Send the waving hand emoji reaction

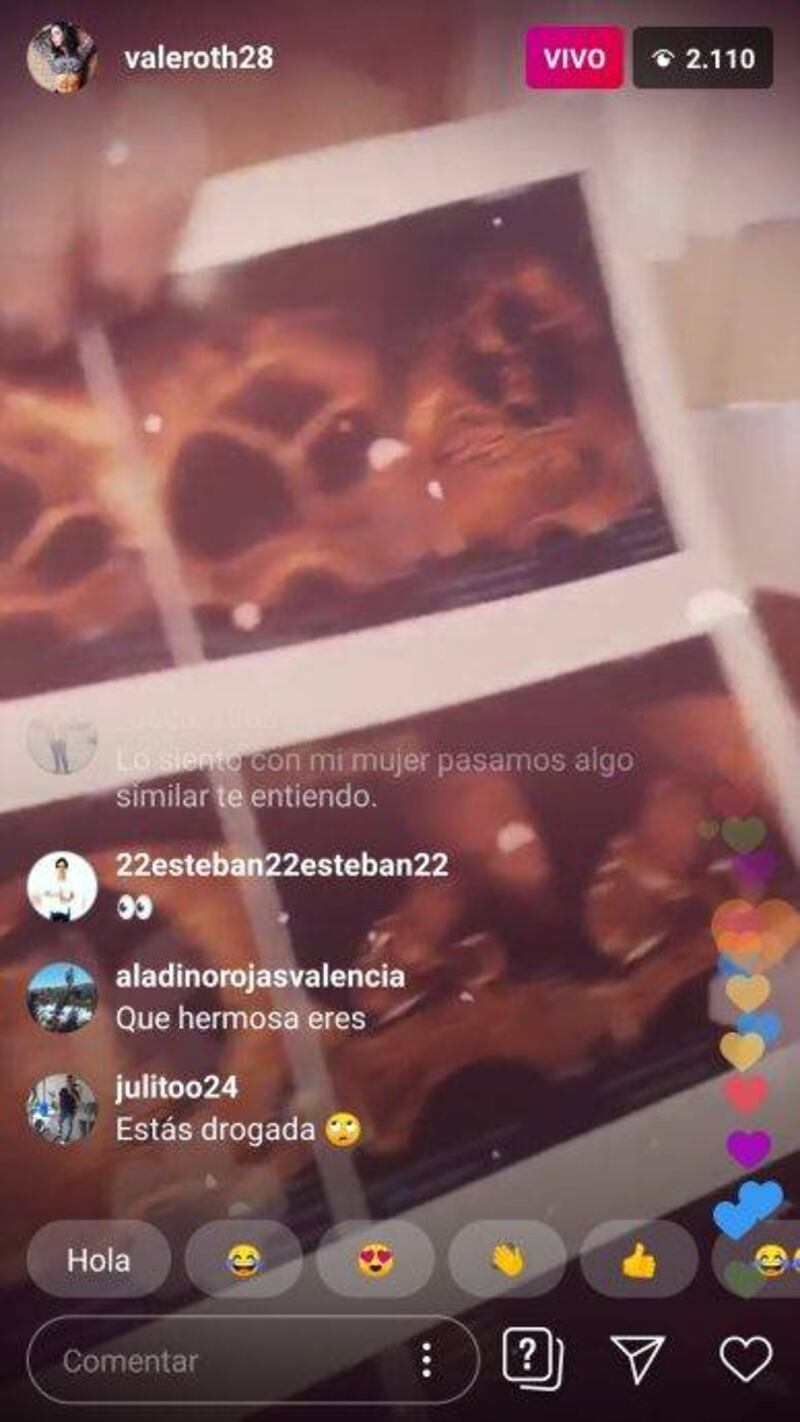[x=507, y=1260]
